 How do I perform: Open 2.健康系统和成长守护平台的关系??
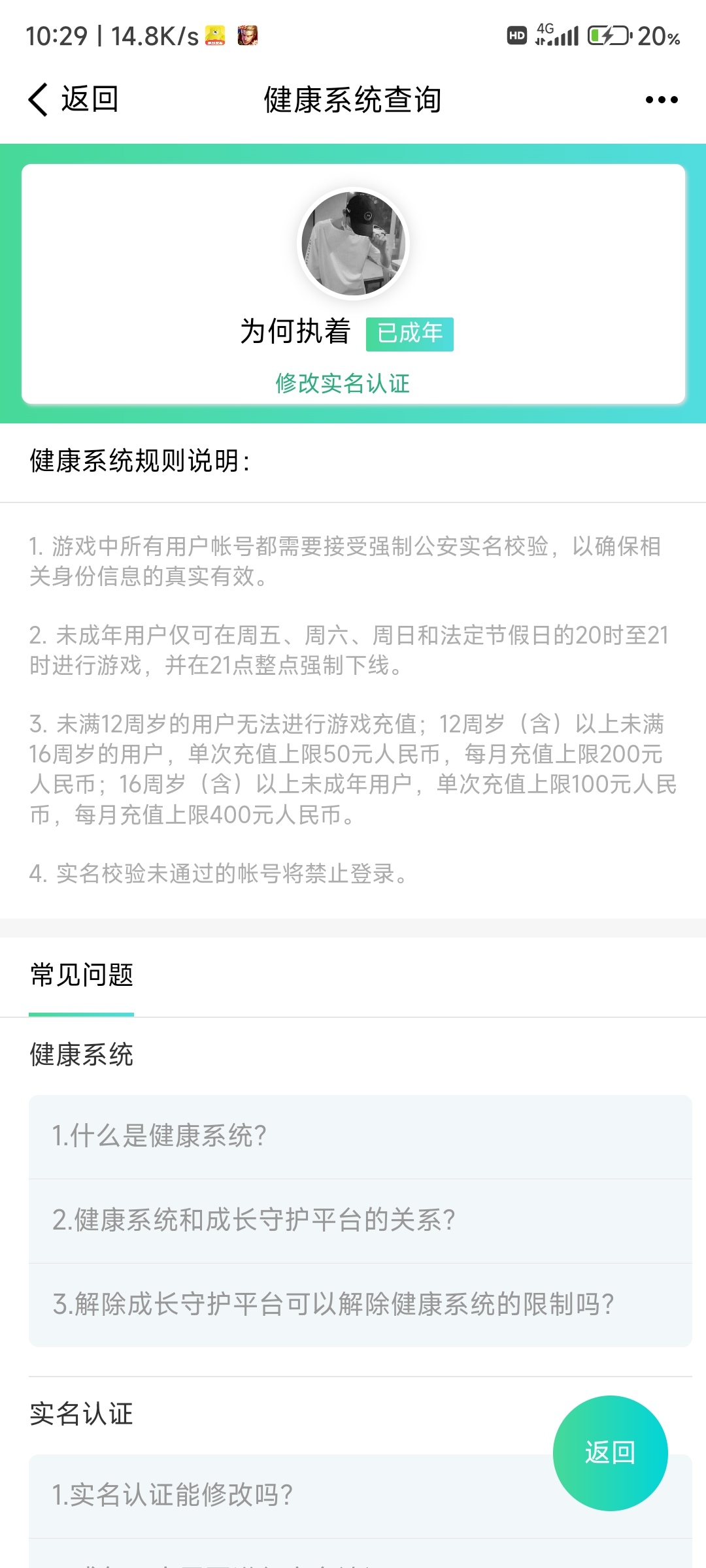click(360, 1220)
